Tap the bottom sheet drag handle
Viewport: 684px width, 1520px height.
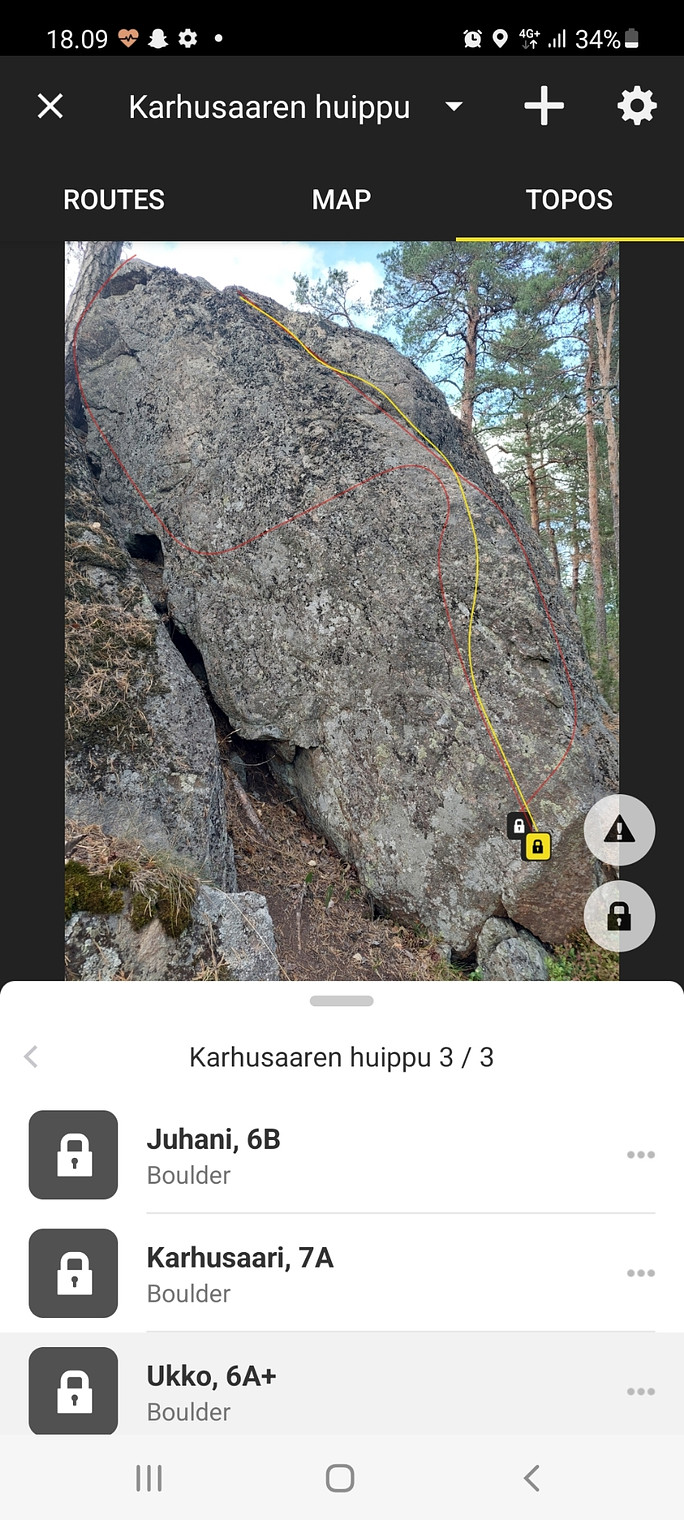point(342,1001)
